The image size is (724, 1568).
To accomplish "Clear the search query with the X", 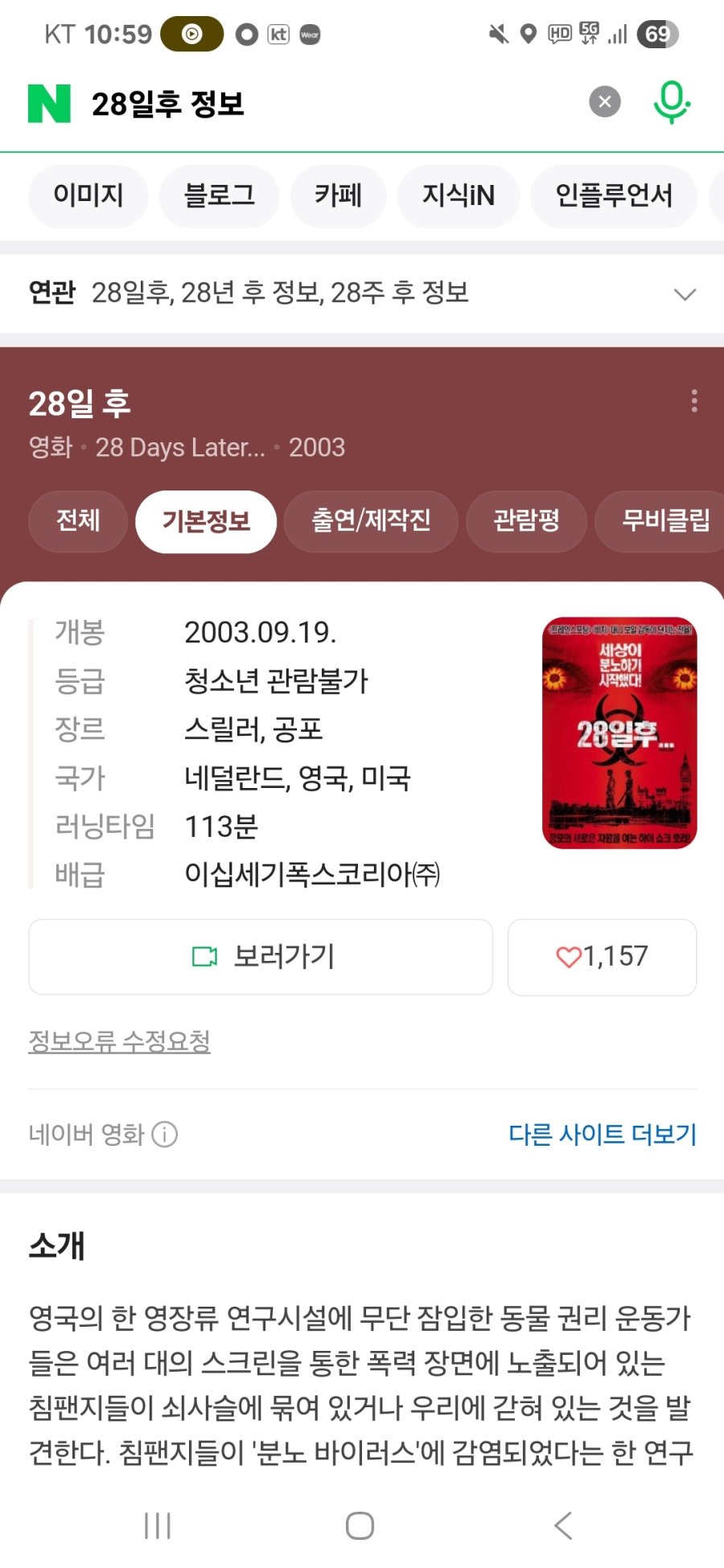I will point(605,102).
